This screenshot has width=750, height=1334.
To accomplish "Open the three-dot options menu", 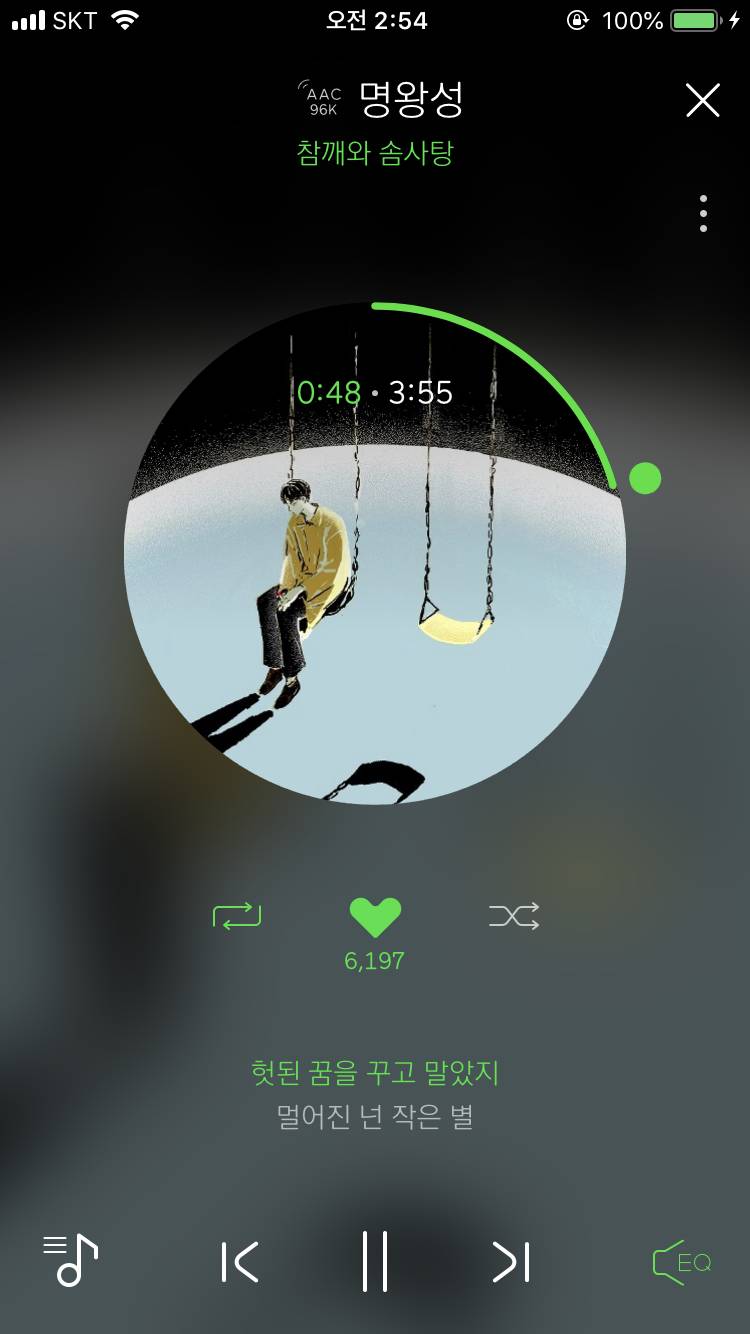I will 702,212.
